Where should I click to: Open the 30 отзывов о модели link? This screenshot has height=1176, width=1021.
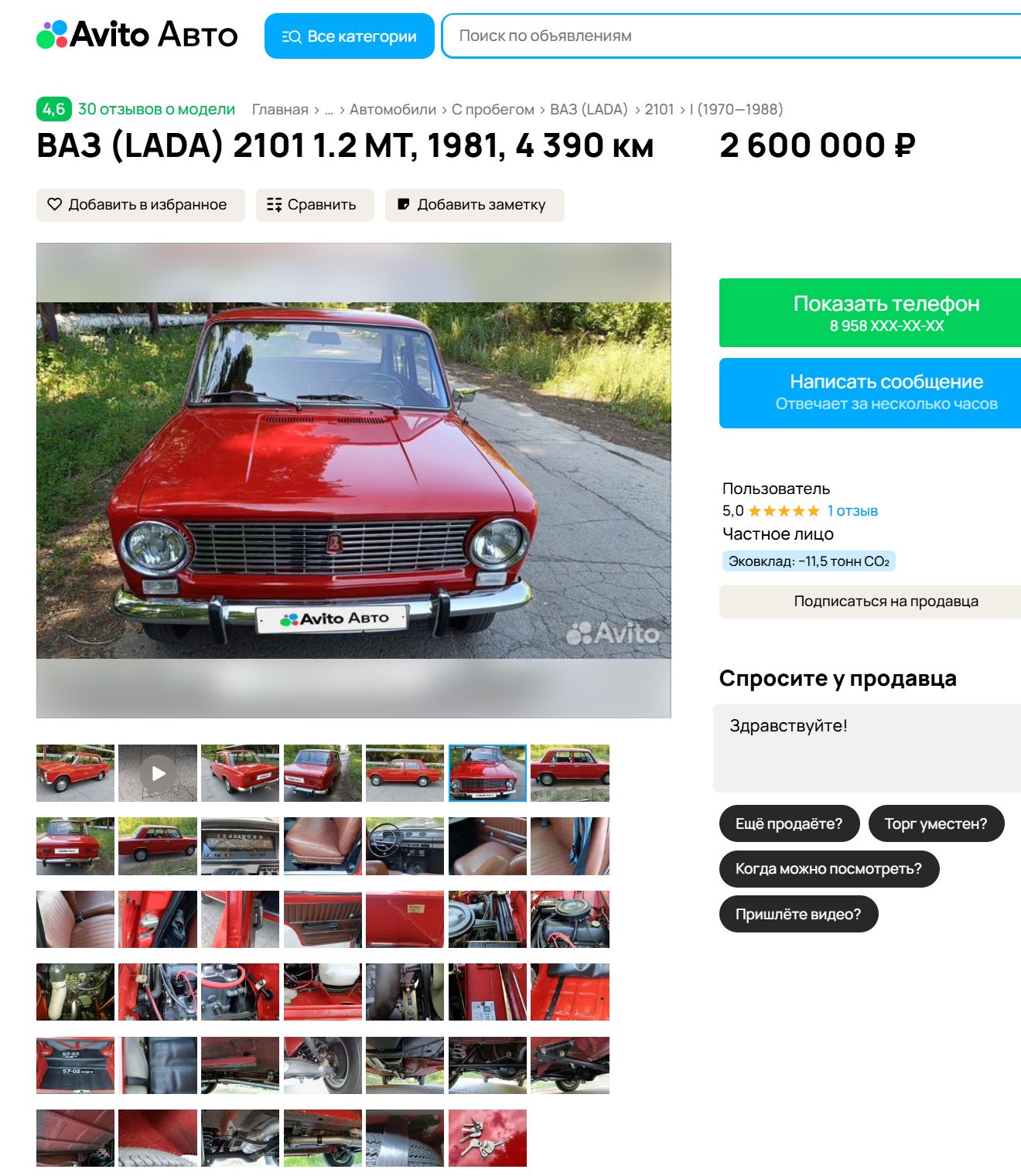tap(156, 109)
